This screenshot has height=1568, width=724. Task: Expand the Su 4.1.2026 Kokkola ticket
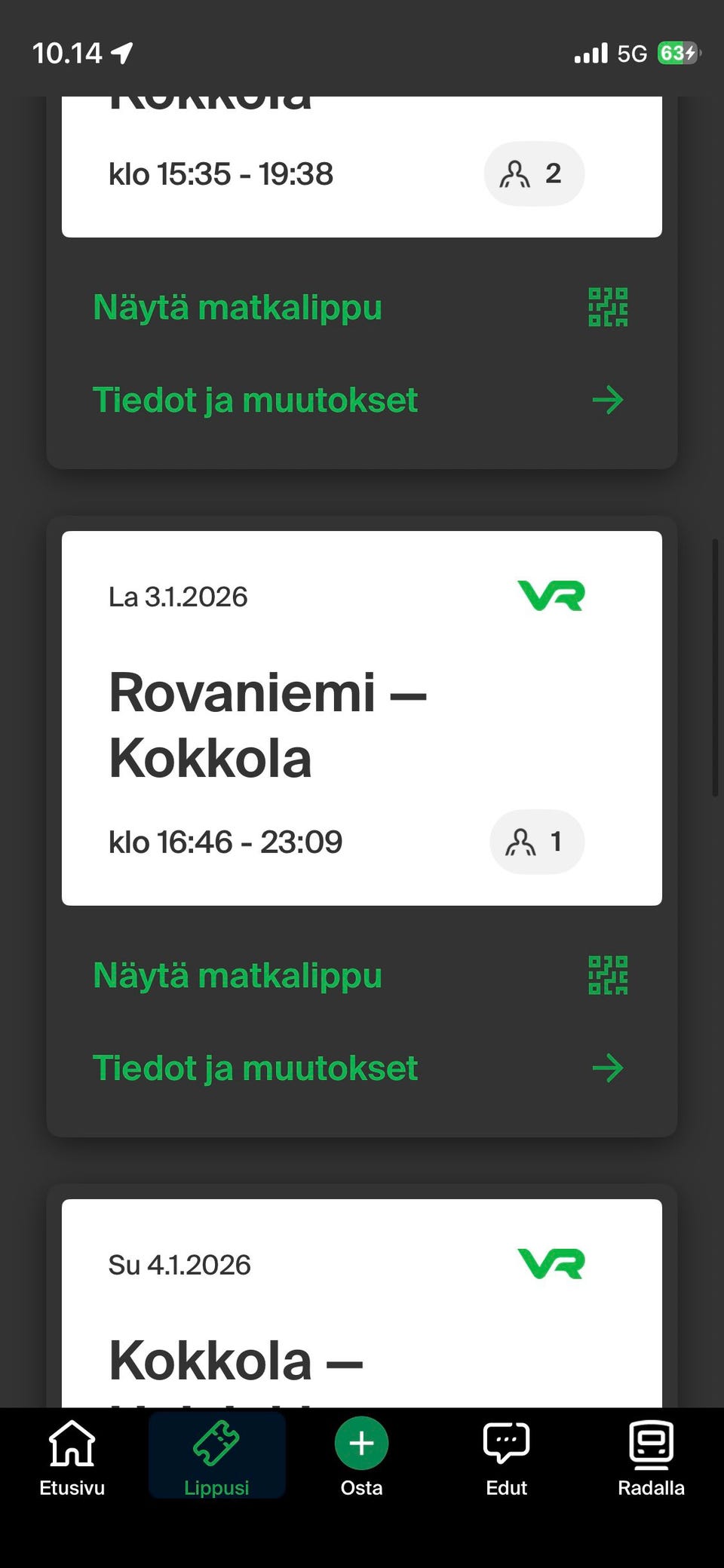[360, 1320]
